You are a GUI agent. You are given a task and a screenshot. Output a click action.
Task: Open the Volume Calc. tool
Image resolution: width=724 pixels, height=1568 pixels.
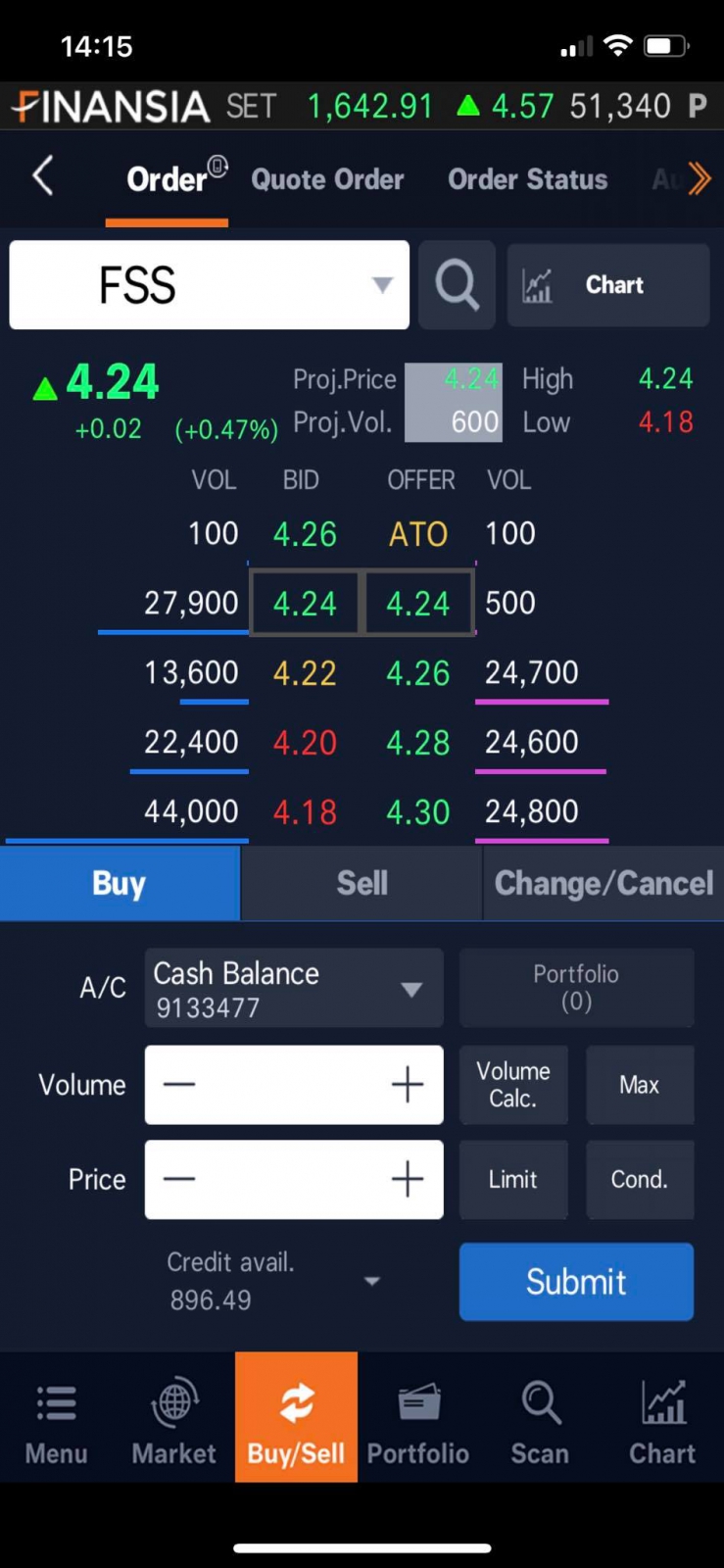[513, 1085]
